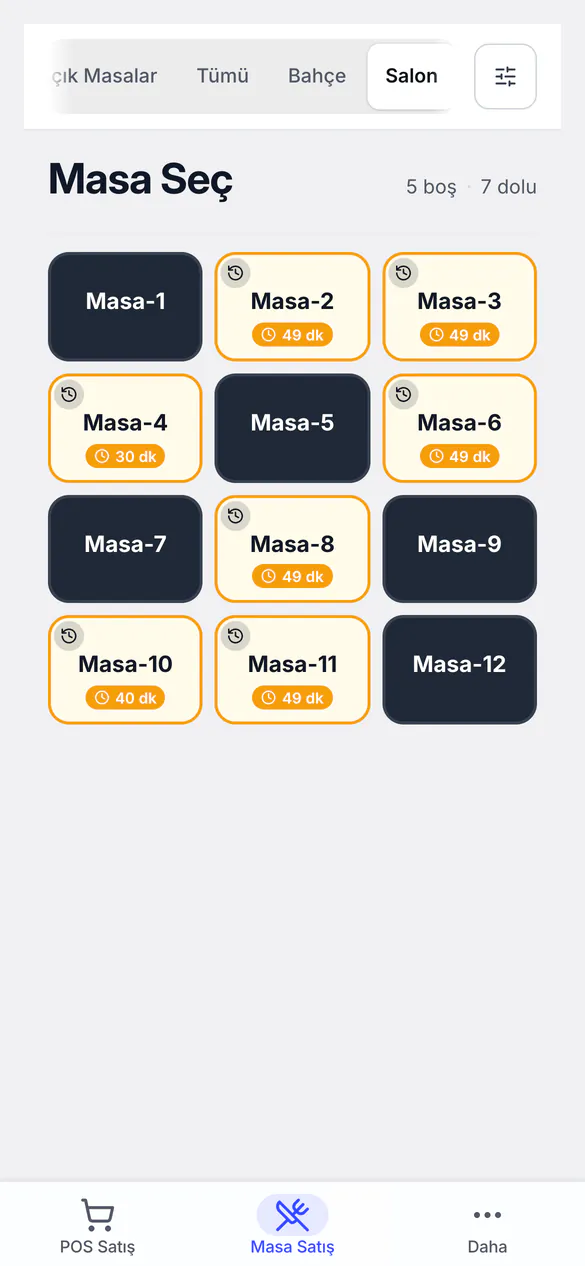Image resolution: width=585 pixels, height=1266 pixels.
Task: Open table Masa-4 with 30 dk
Action: pos(125,428)
